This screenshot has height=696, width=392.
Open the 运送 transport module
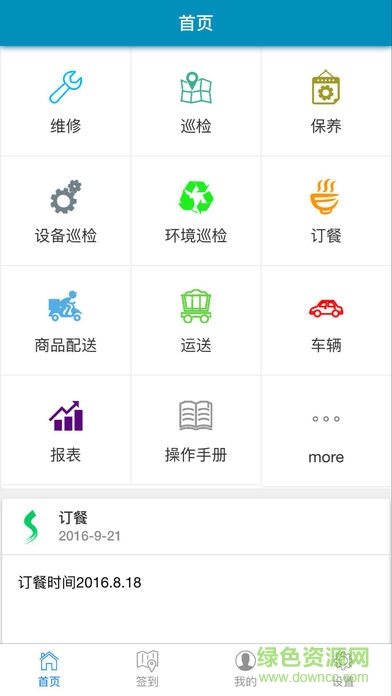pyautogui.click(x=196, y=320)
